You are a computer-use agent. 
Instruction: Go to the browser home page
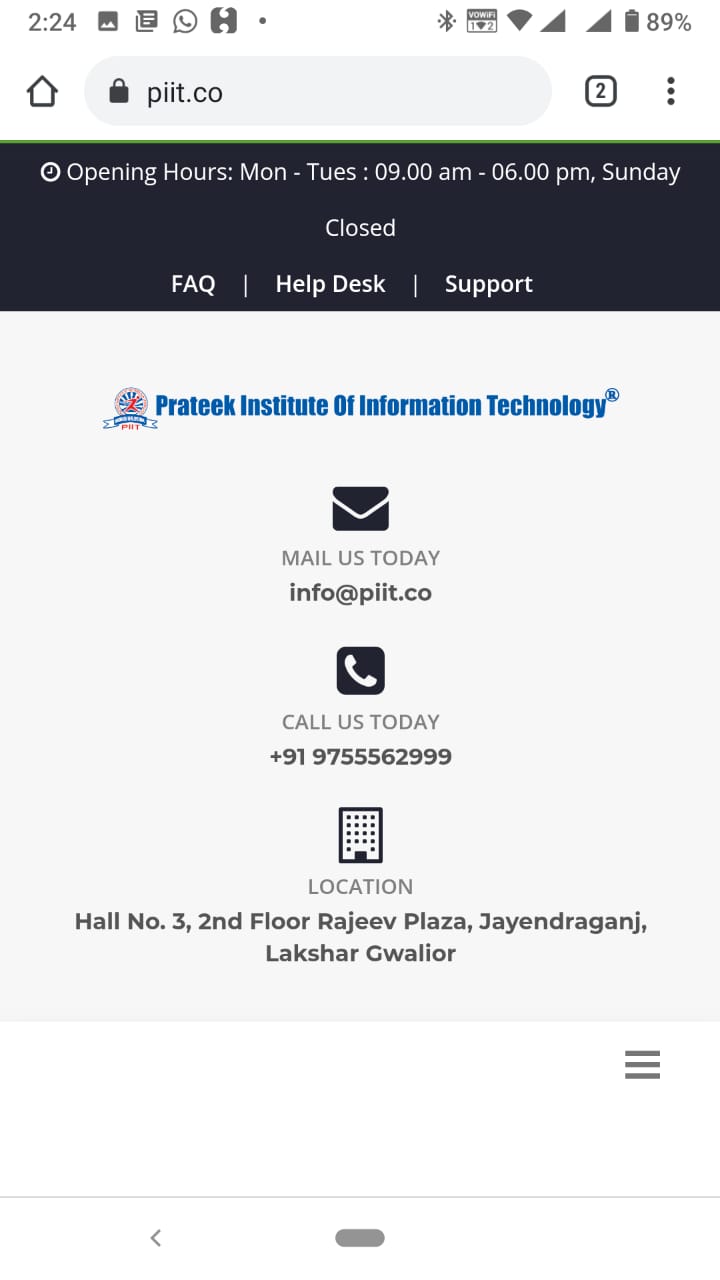[42, 92]
